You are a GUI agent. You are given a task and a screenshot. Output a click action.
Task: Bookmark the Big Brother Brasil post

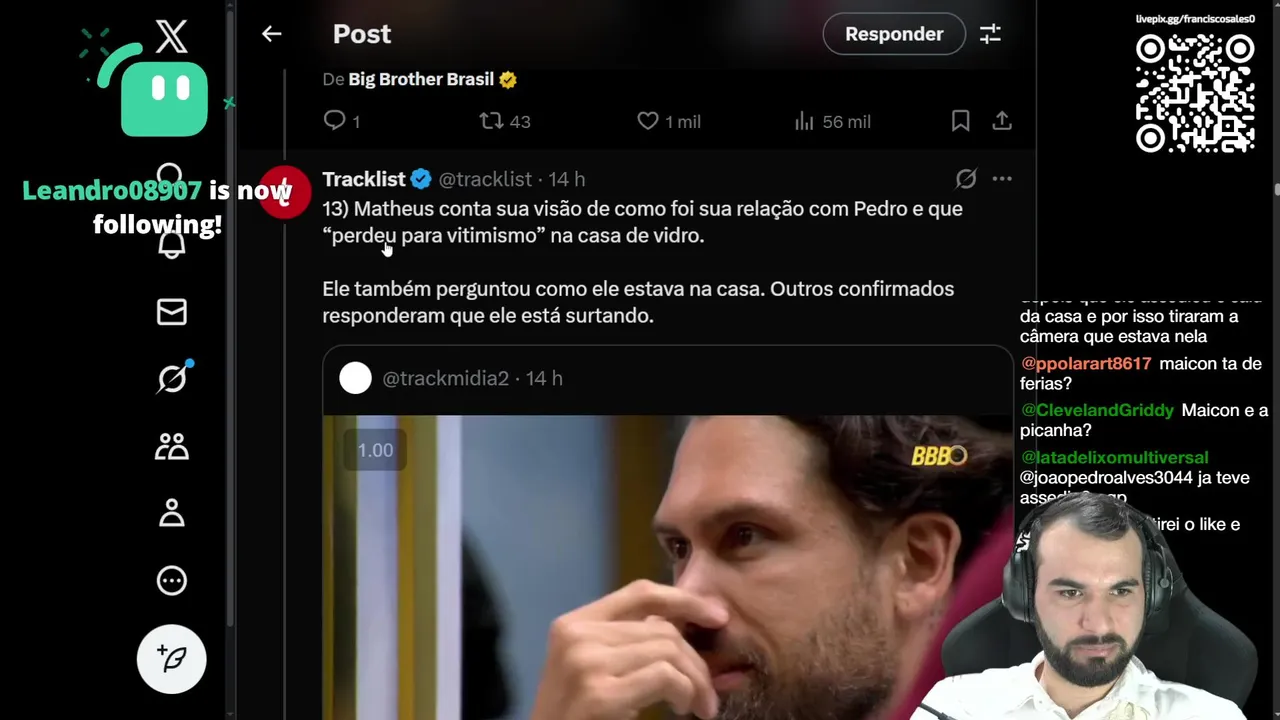pyautogui.click(x=960, y=121)
